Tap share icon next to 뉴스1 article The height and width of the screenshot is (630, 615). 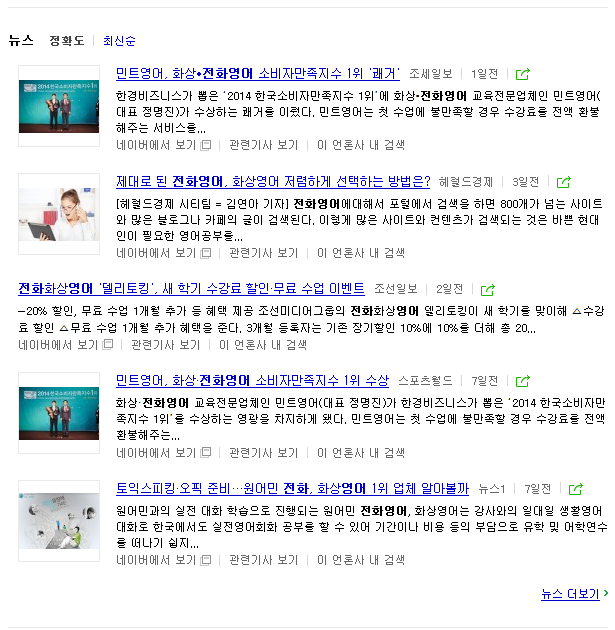pos(576,489)
